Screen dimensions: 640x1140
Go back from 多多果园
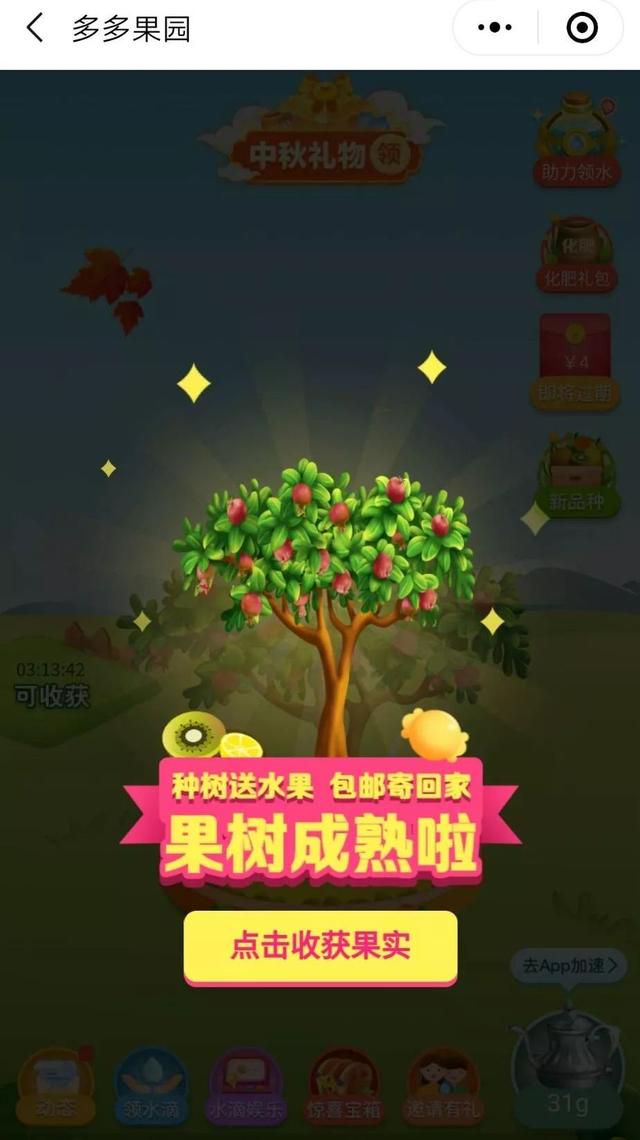pyautogui.click(x=34, y=28)
